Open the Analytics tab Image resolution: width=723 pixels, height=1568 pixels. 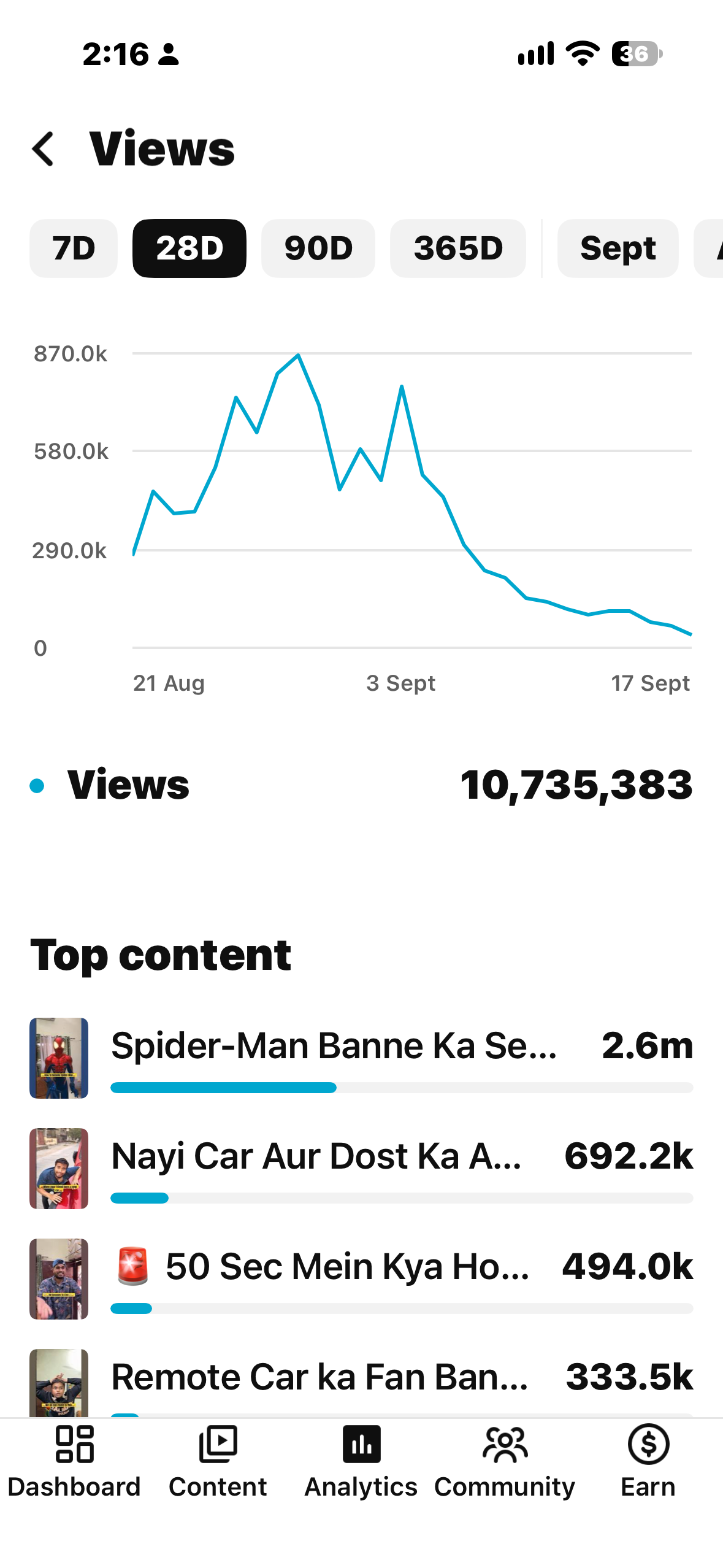(x=361, y=1462)
